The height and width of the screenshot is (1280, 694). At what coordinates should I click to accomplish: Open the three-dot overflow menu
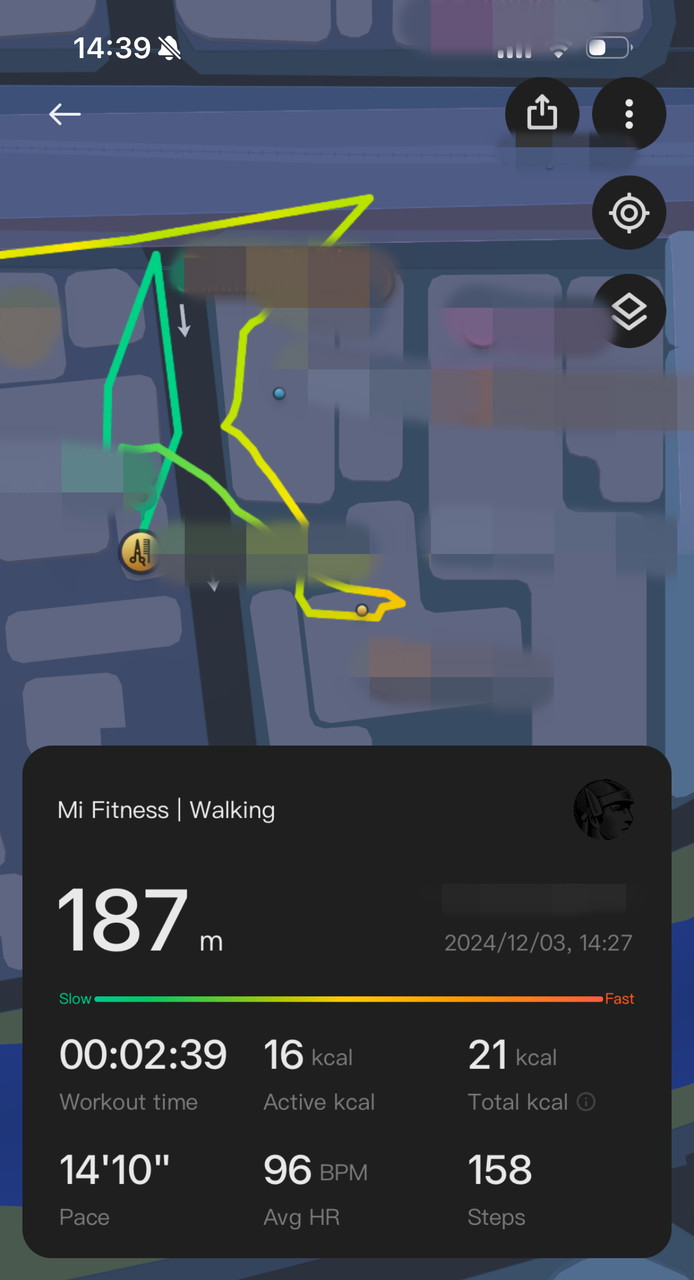tap(629, 113)
